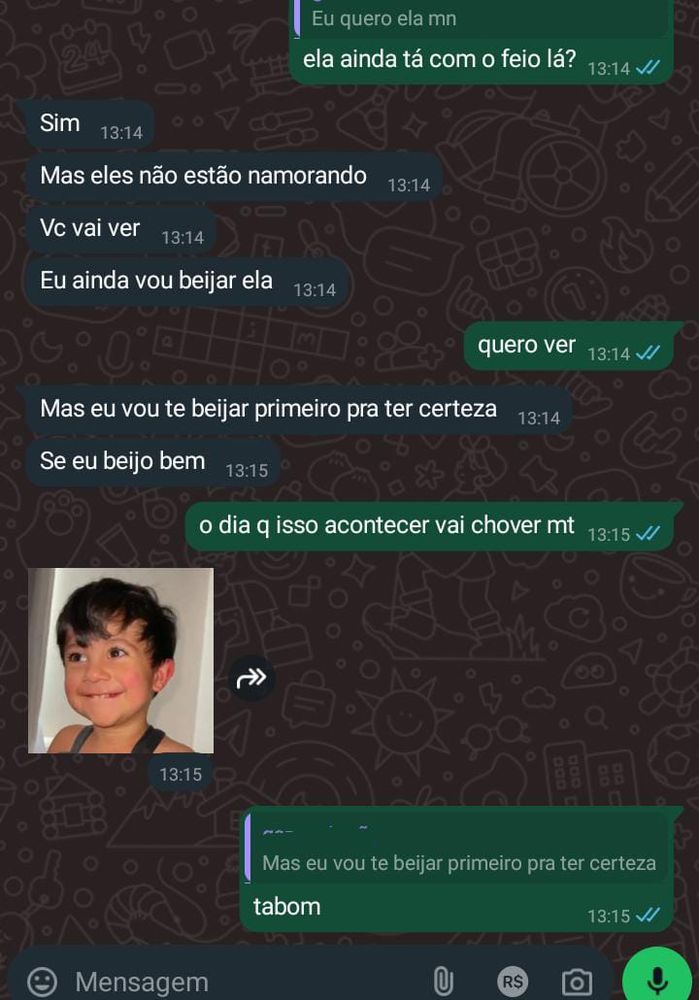
Task: Jump to the quoted message above tabom
Action: click(x=457, y=850)
